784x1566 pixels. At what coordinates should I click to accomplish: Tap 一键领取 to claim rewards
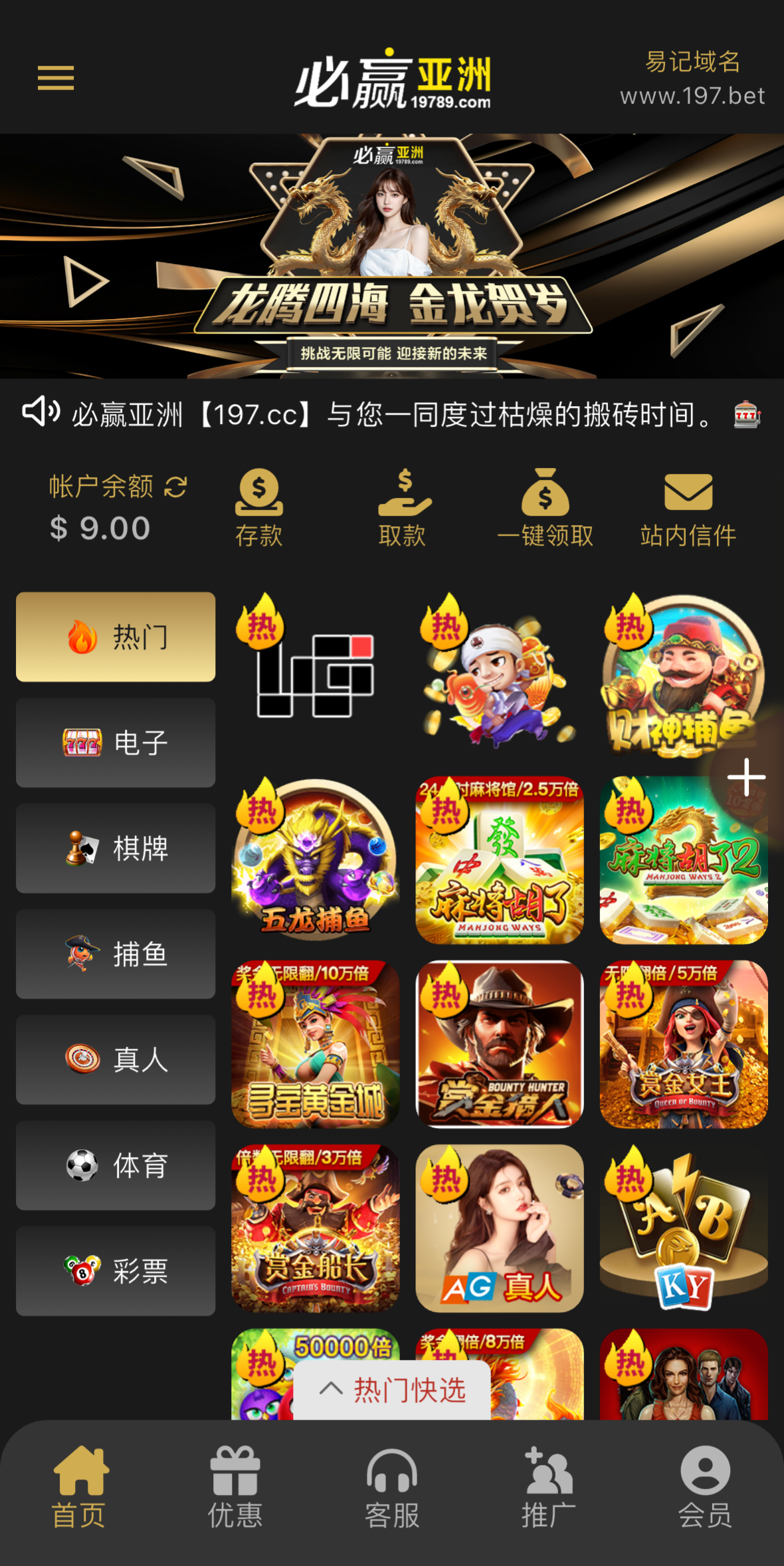point(545,508)
